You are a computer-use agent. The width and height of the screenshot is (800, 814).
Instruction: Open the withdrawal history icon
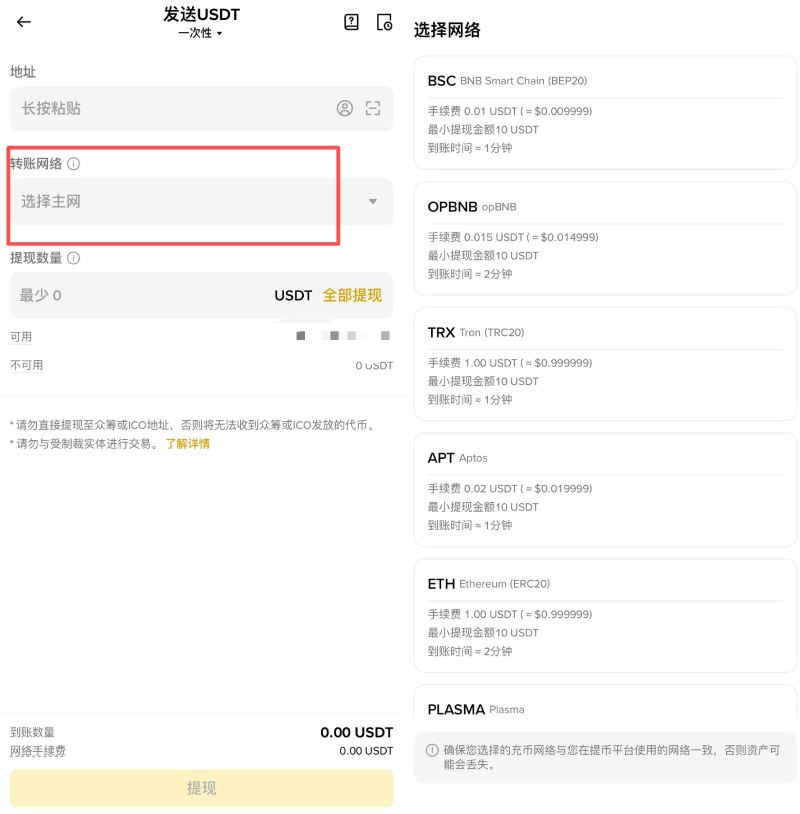point(384,22)
